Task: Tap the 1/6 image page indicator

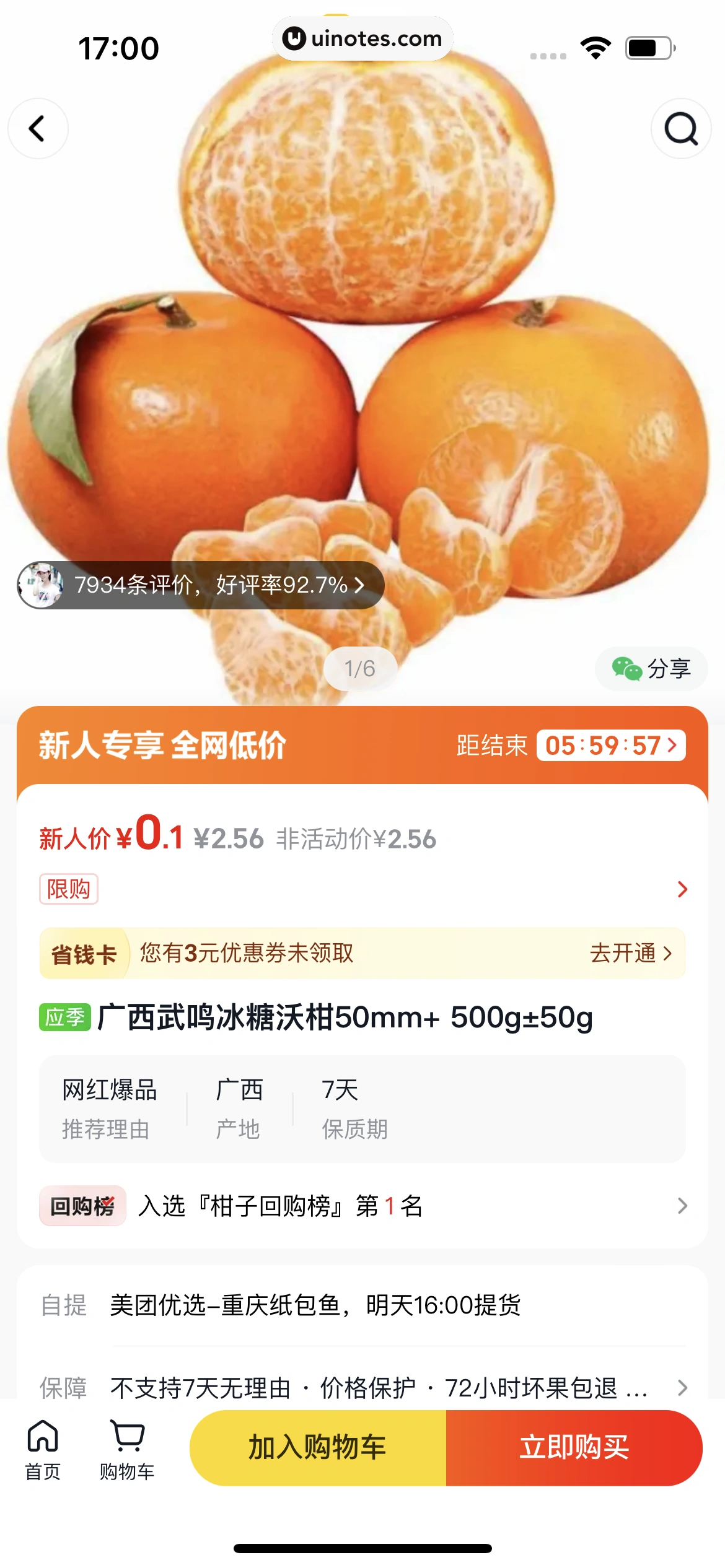Action: (361, 668)
